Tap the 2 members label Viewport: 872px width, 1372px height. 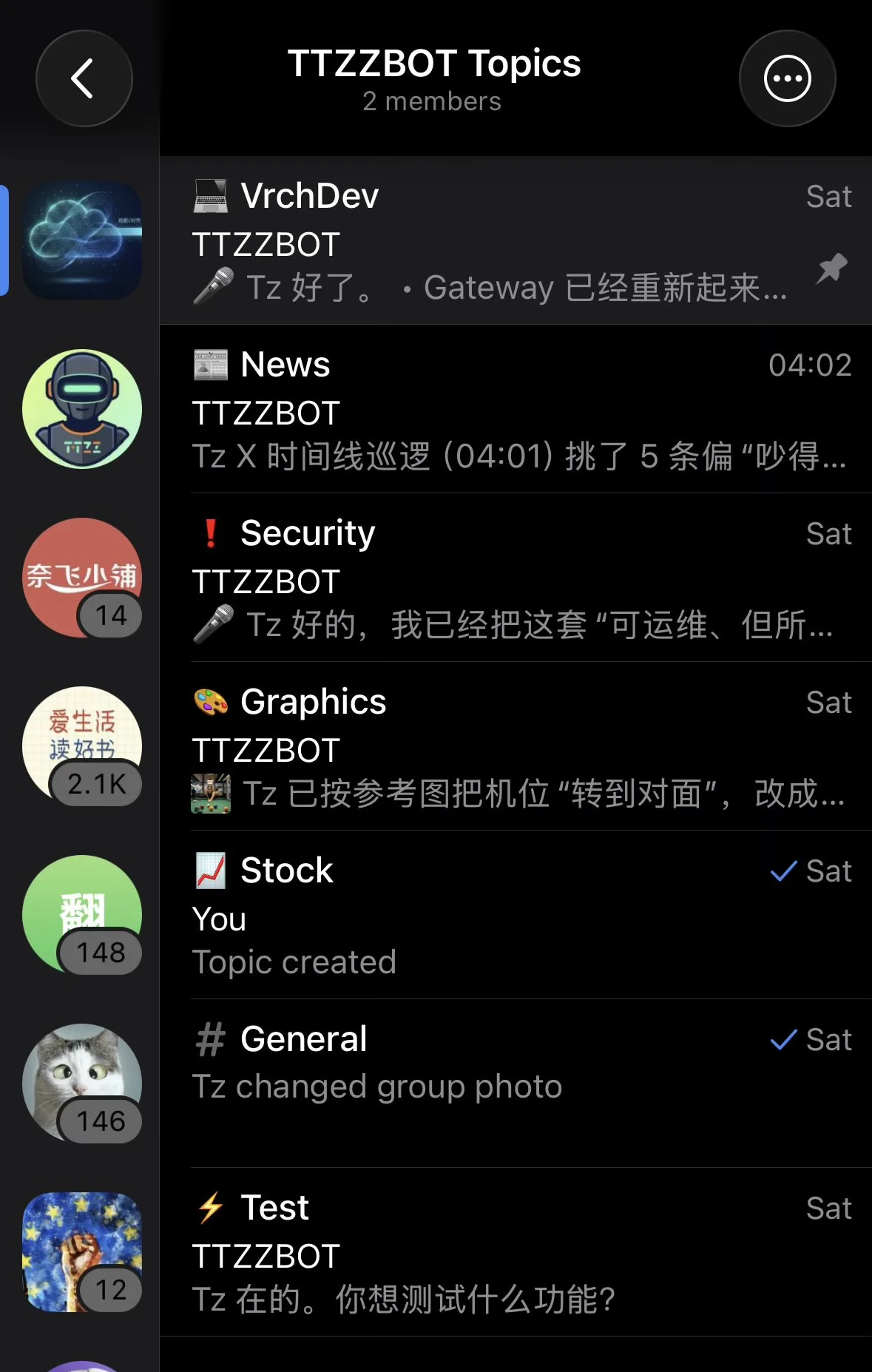coord(431,101)
